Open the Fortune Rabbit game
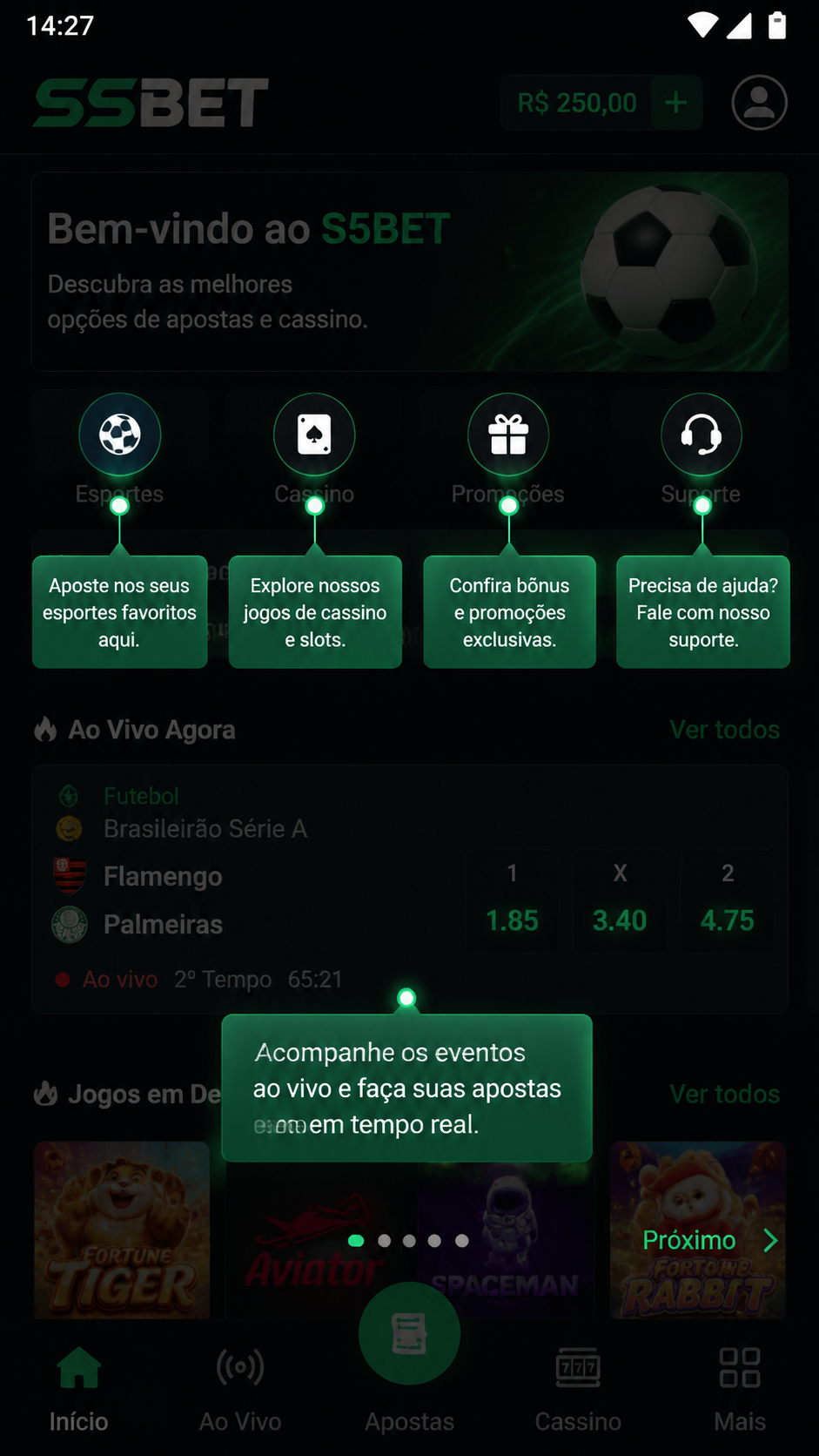This screenshot has height=1456, width=819. click(x=698, y=1230)
